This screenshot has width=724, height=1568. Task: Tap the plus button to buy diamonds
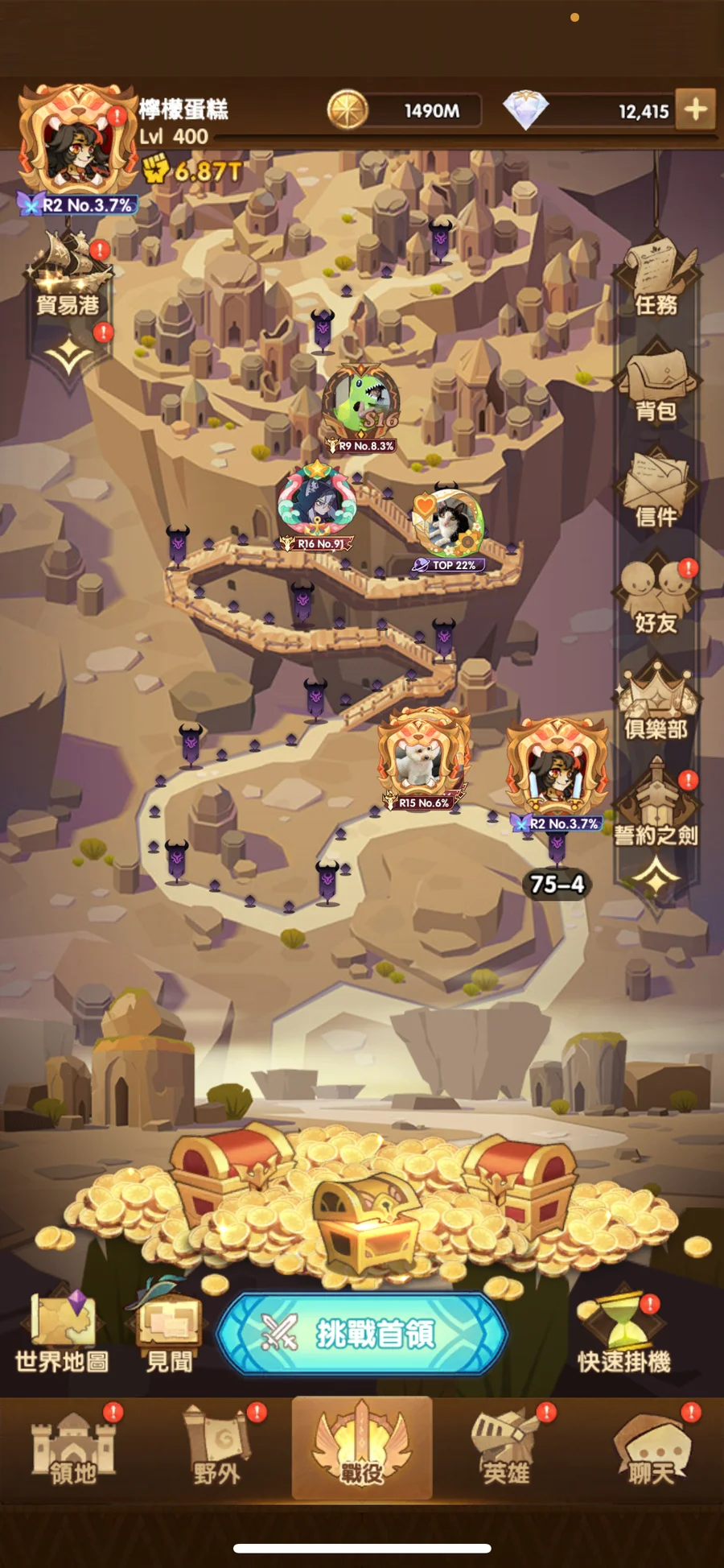point(695,109)
